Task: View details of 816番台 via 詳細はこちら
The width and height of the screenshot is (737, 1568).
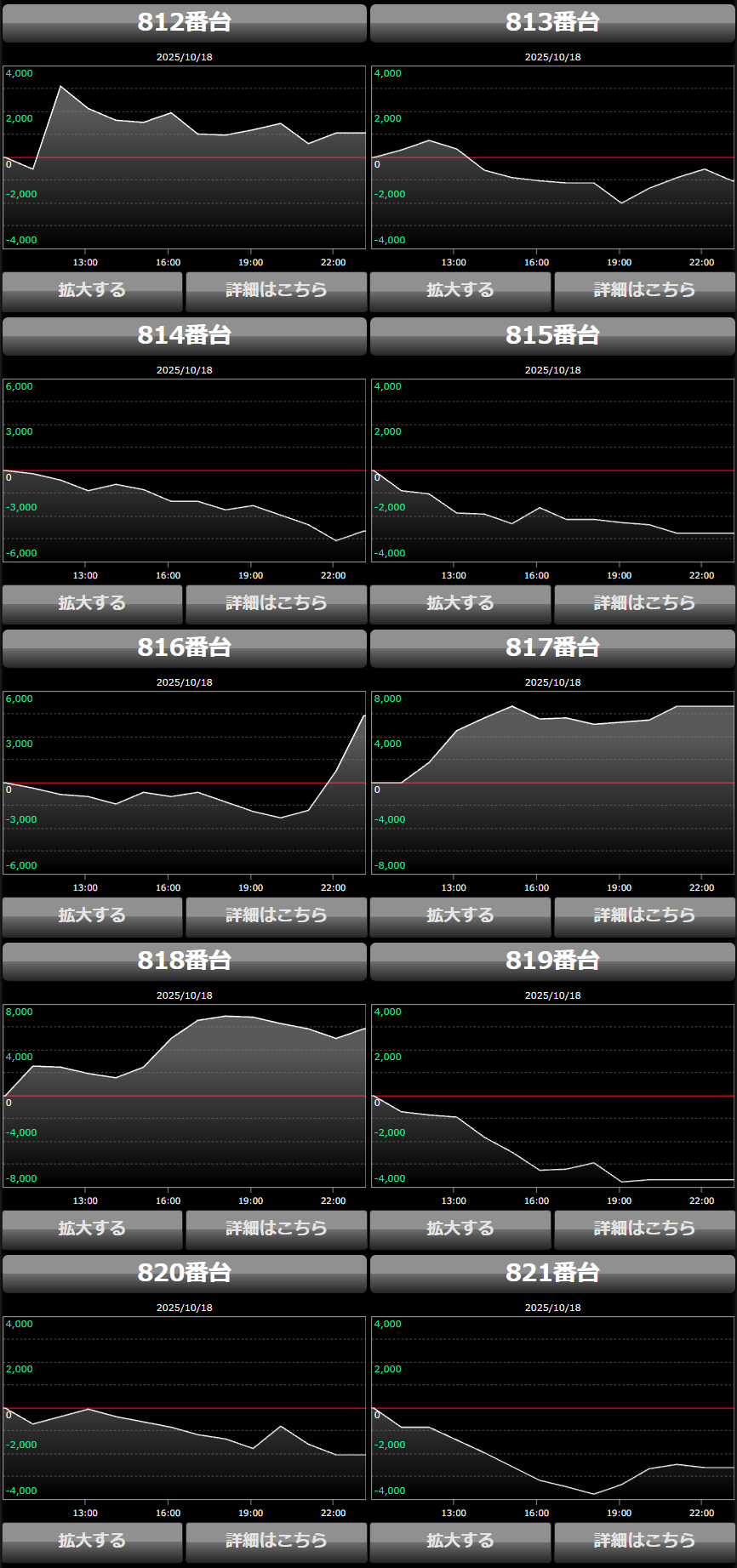Action: pos(276,915)
